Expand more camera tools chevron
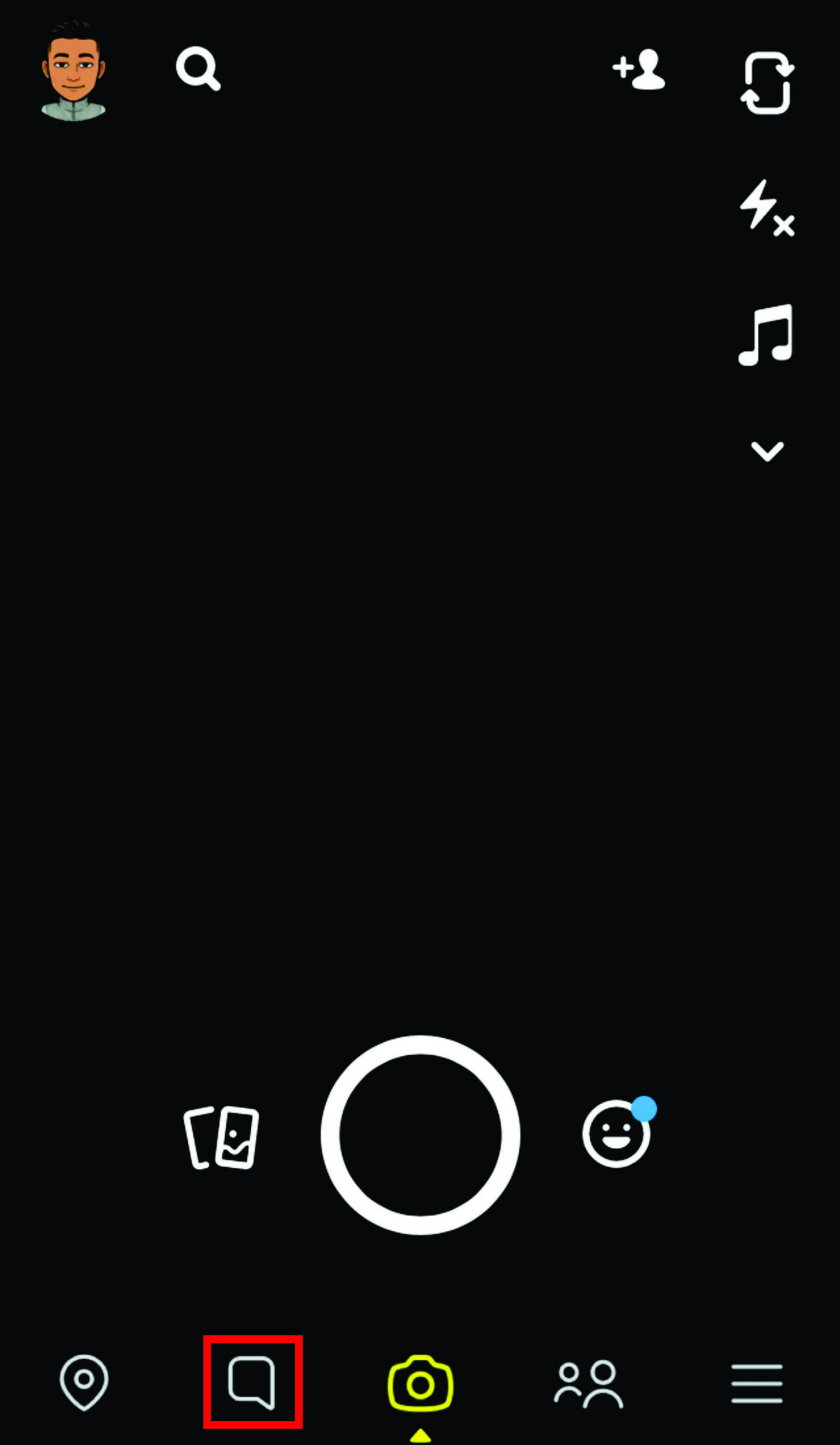The height and width of the screenshot is (1445, 840). tap(766, 451)
